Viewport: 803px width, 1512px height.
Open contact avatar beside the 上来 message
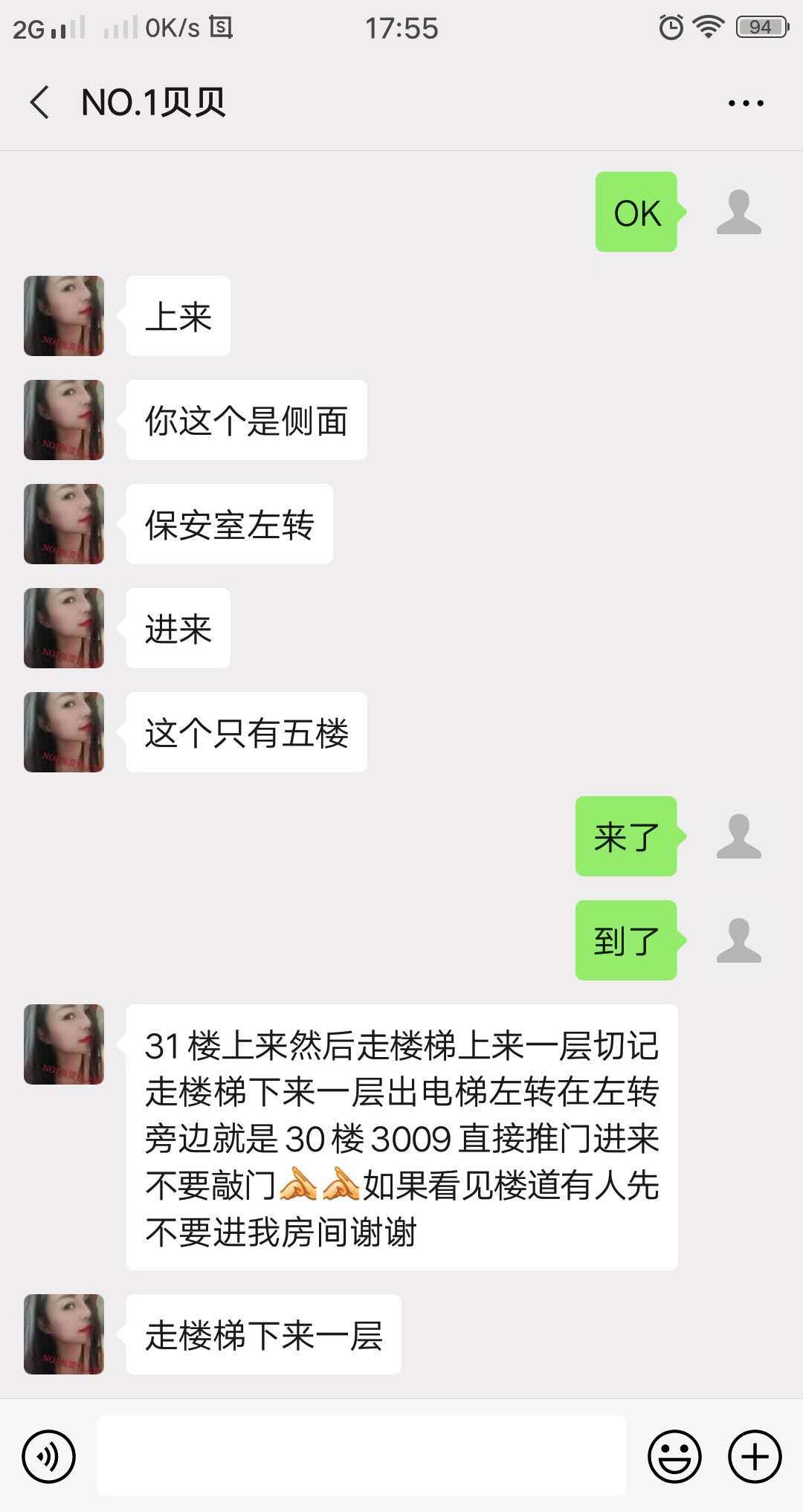(64, 316)
